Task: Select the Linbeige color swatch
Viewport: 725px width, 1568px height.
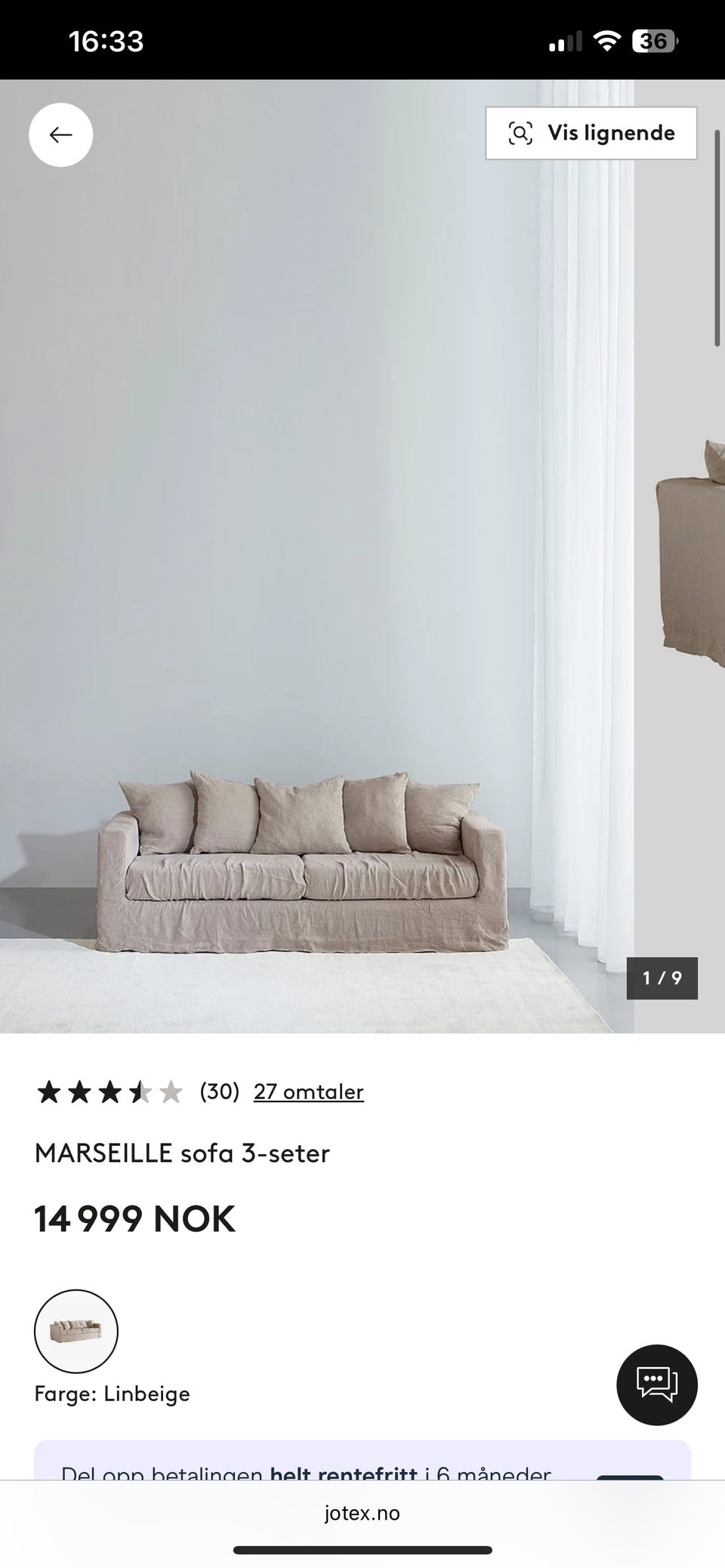Action: [x=76, y=1331]
